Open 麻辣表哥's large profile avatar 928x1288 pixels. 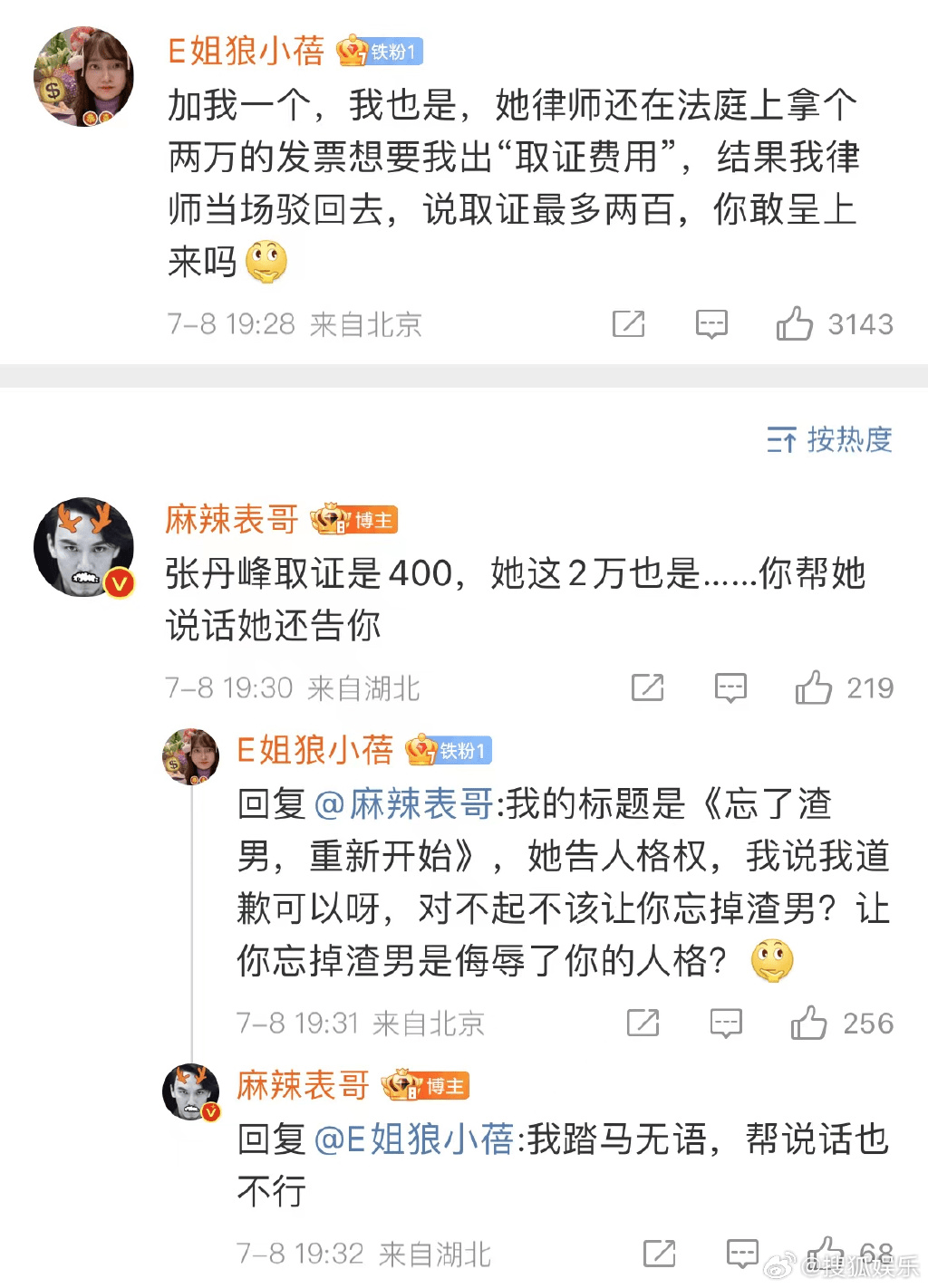83,546
